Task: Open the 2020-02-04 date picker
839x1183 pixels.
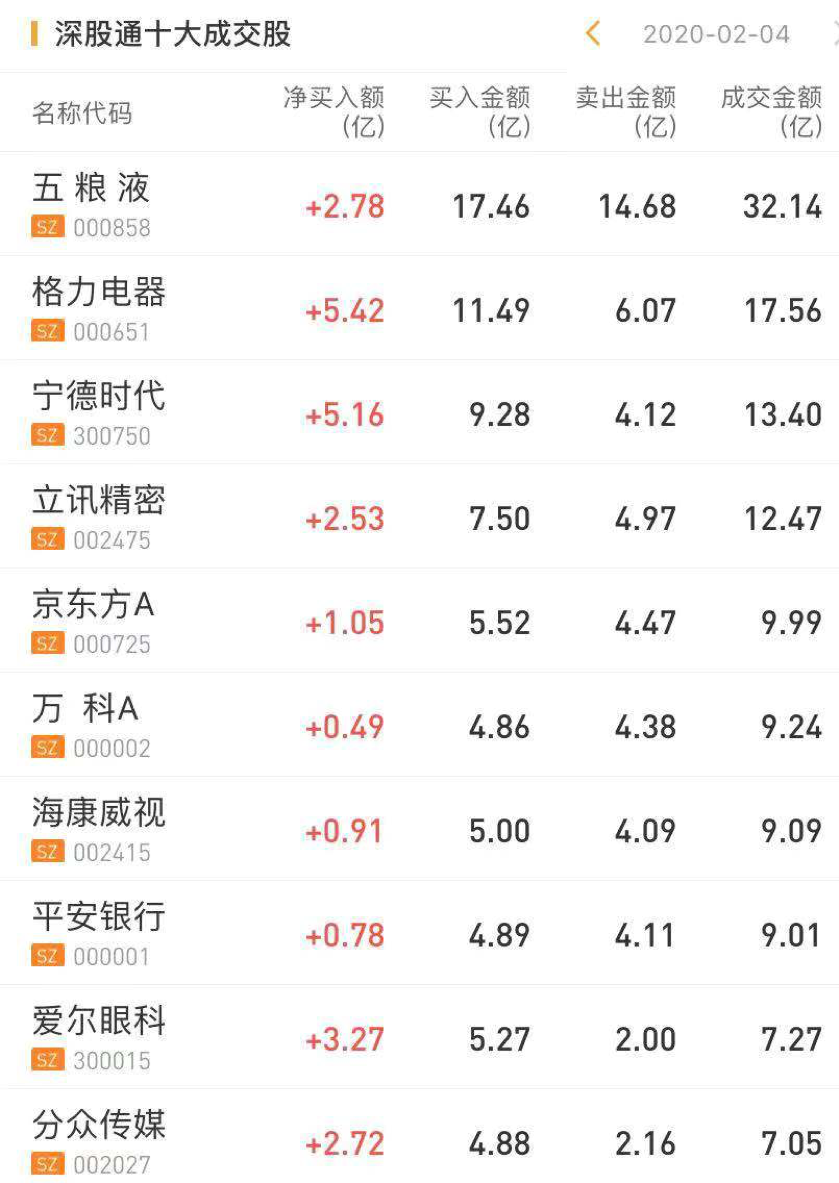Action: pyautogui.click(x=716, y=34)
